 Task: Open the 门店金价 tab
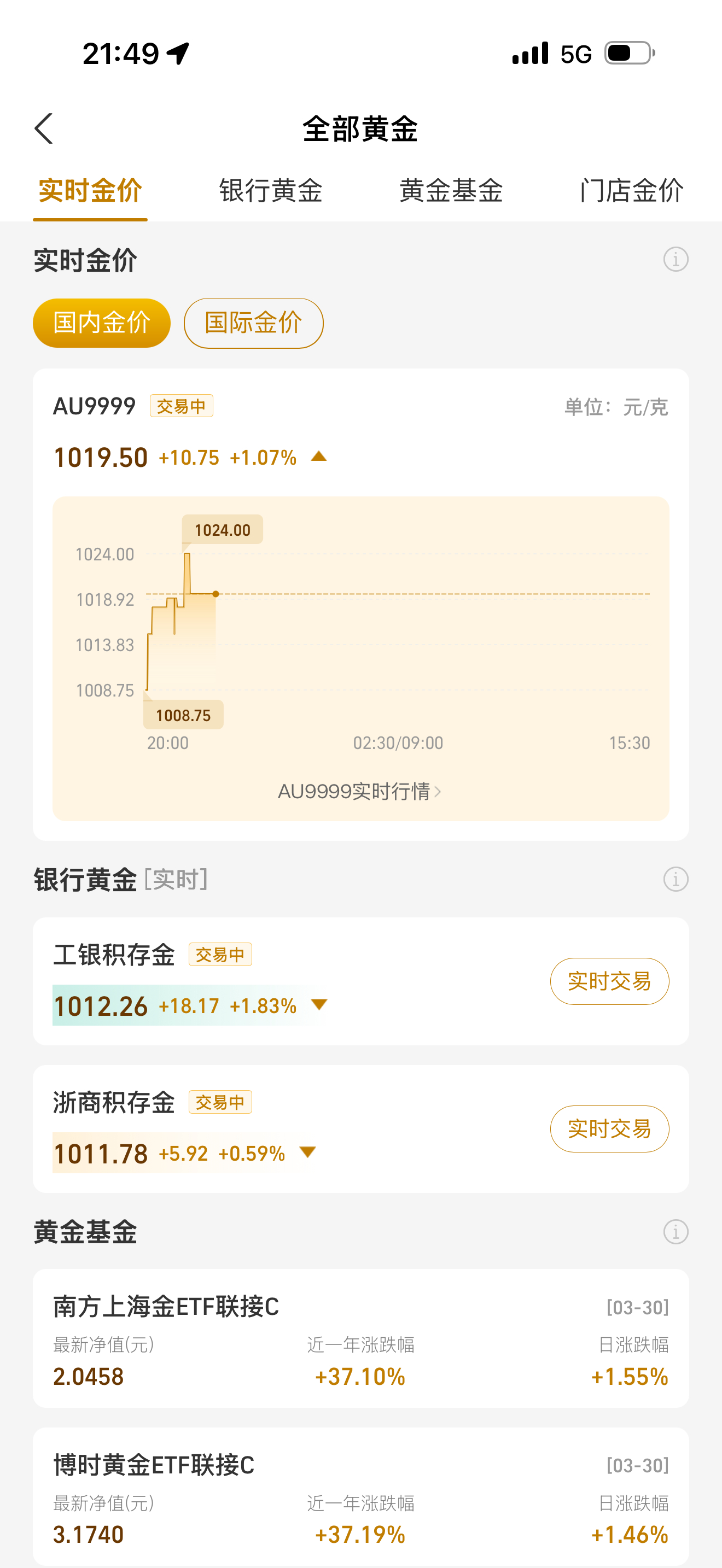click(x=632, y=190)
